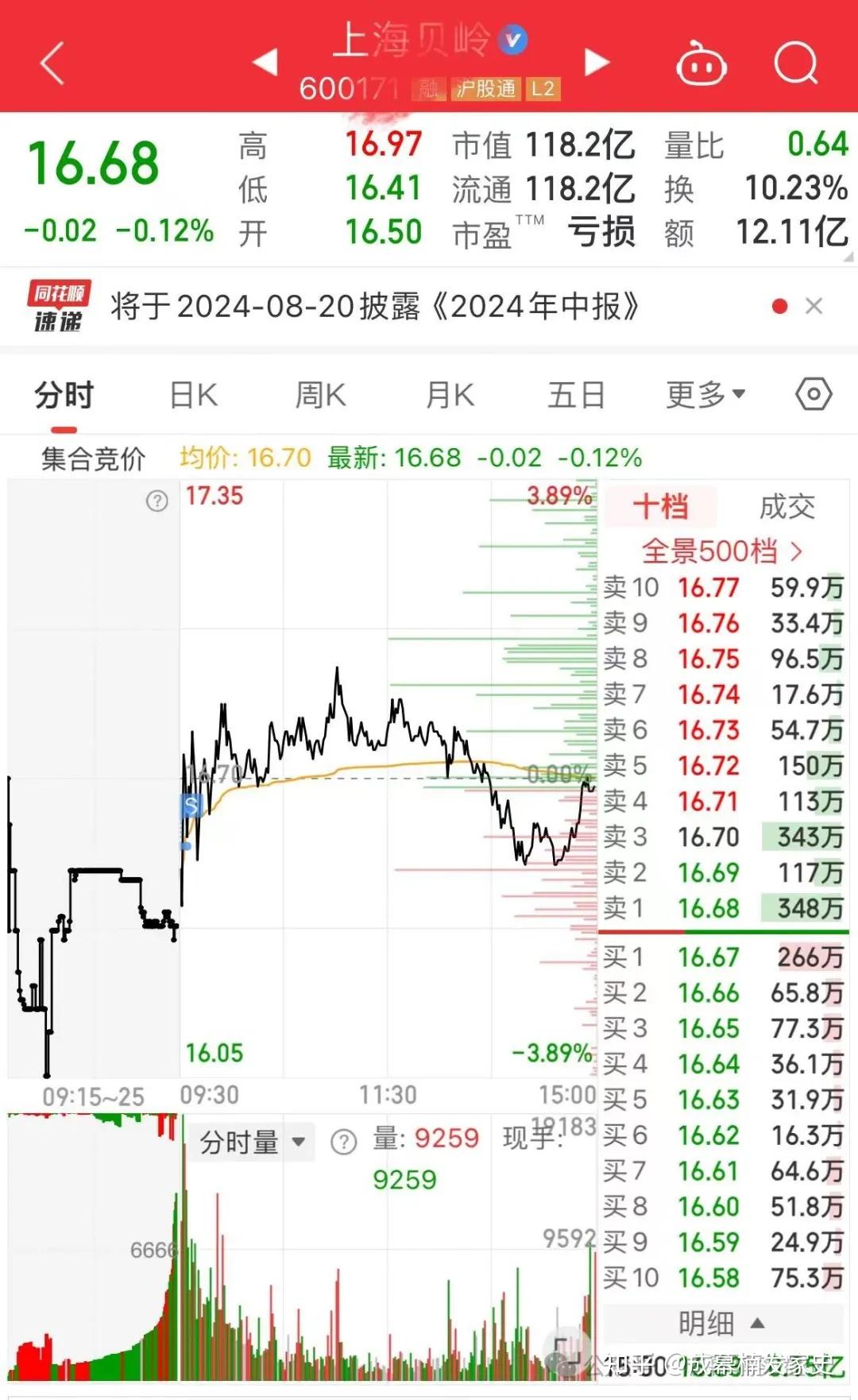Viewport: 858px width, 1400px height.
Task: Switch to the previous stock with left triangle
Action: point(265,62)
